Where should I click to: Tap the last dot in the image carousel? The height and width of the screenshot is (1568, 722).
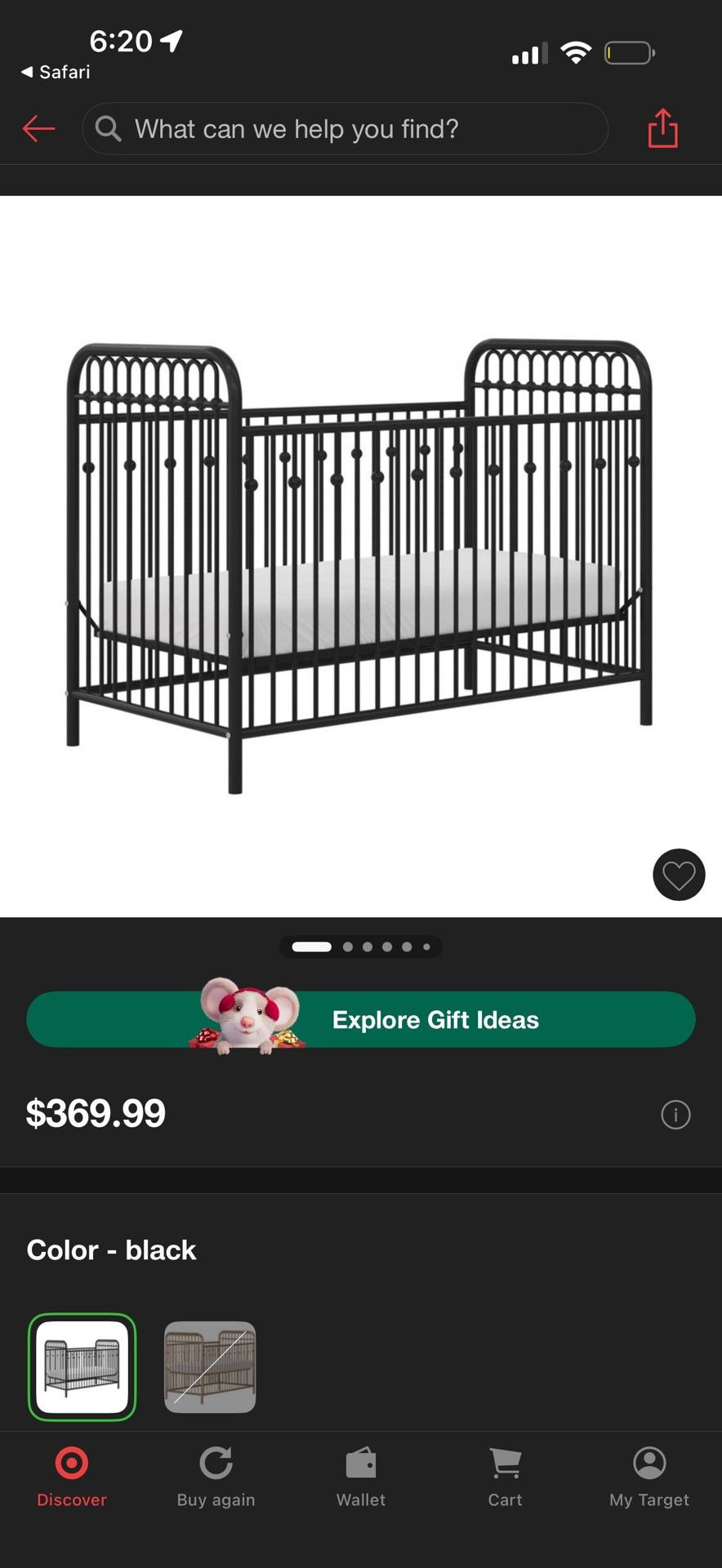click(426, 947)
